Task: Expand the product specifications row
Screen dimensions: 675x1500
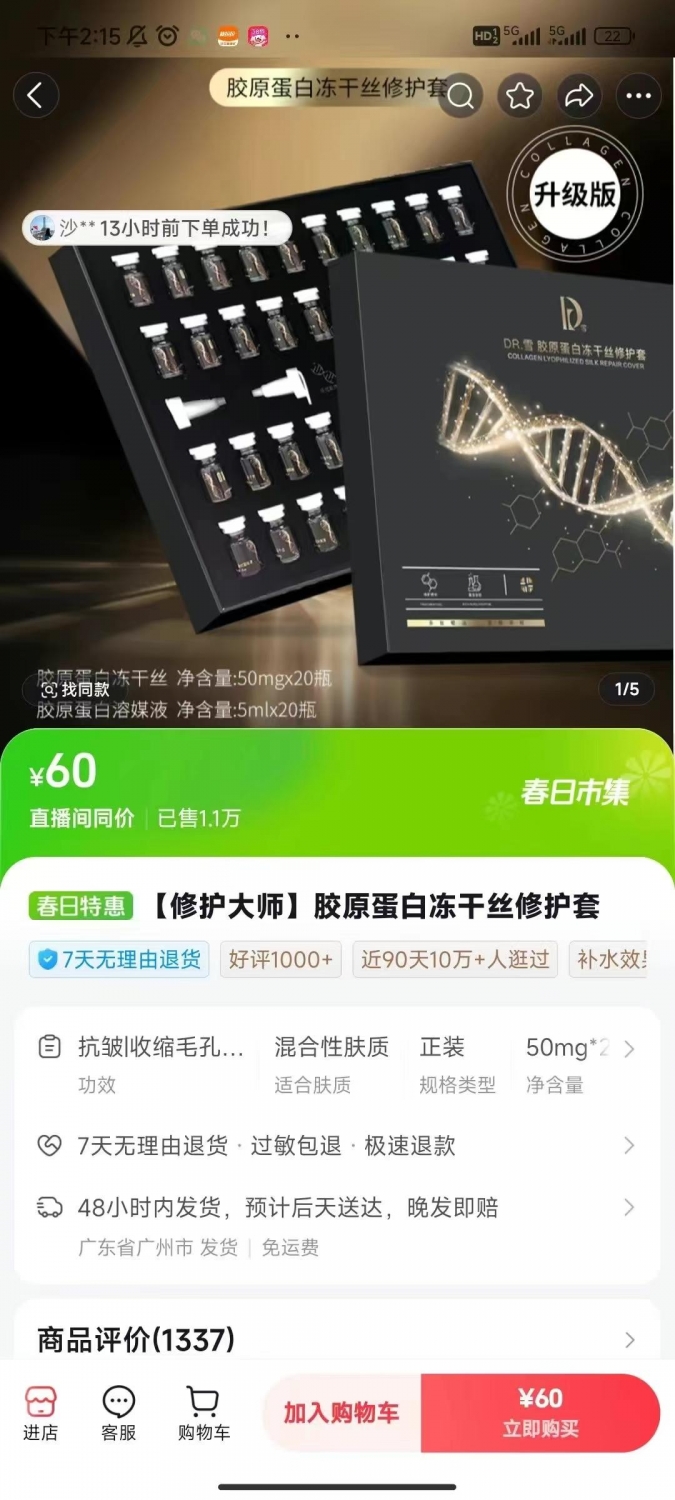Action: pyautogui.click(x=337, y=1063)
